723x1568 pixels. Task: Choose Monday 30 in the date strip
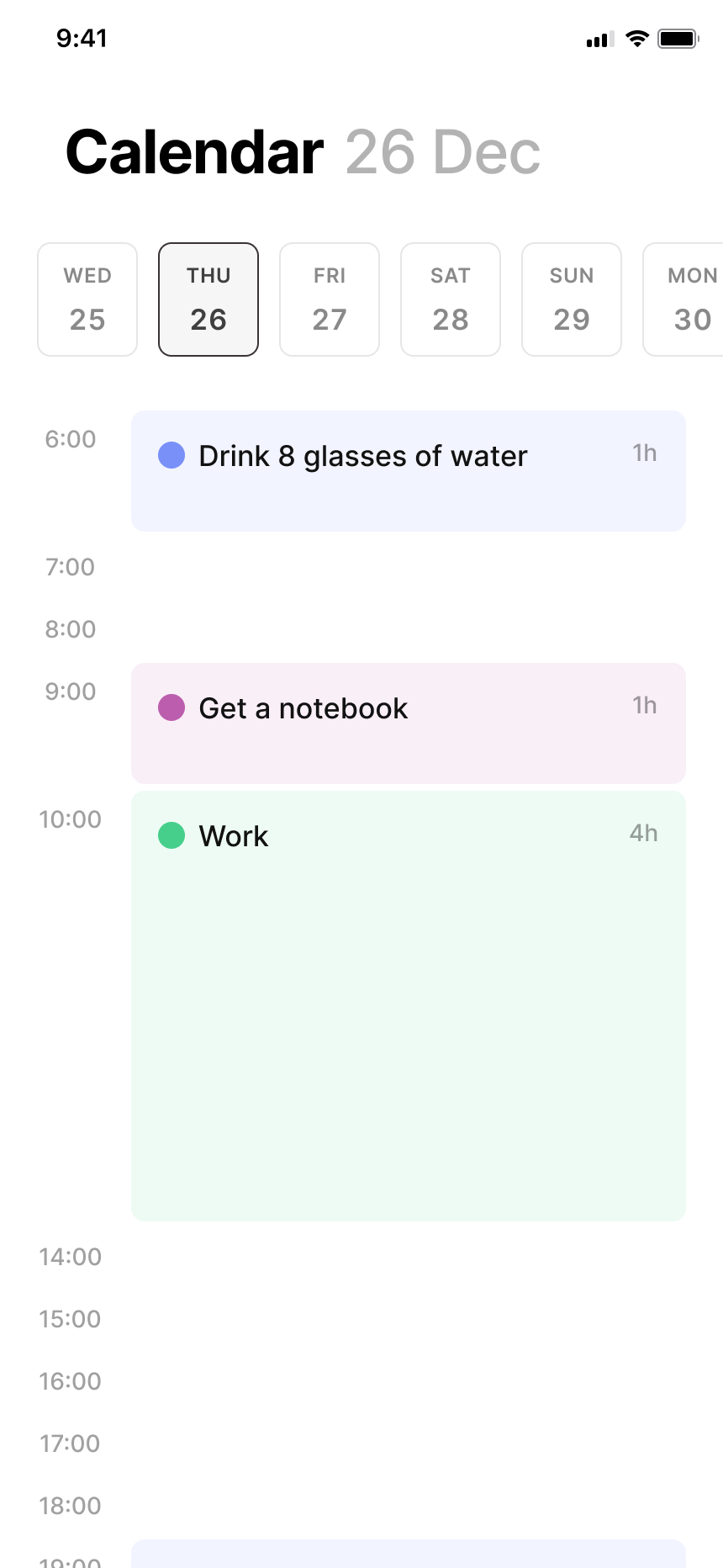click(684, 299)
